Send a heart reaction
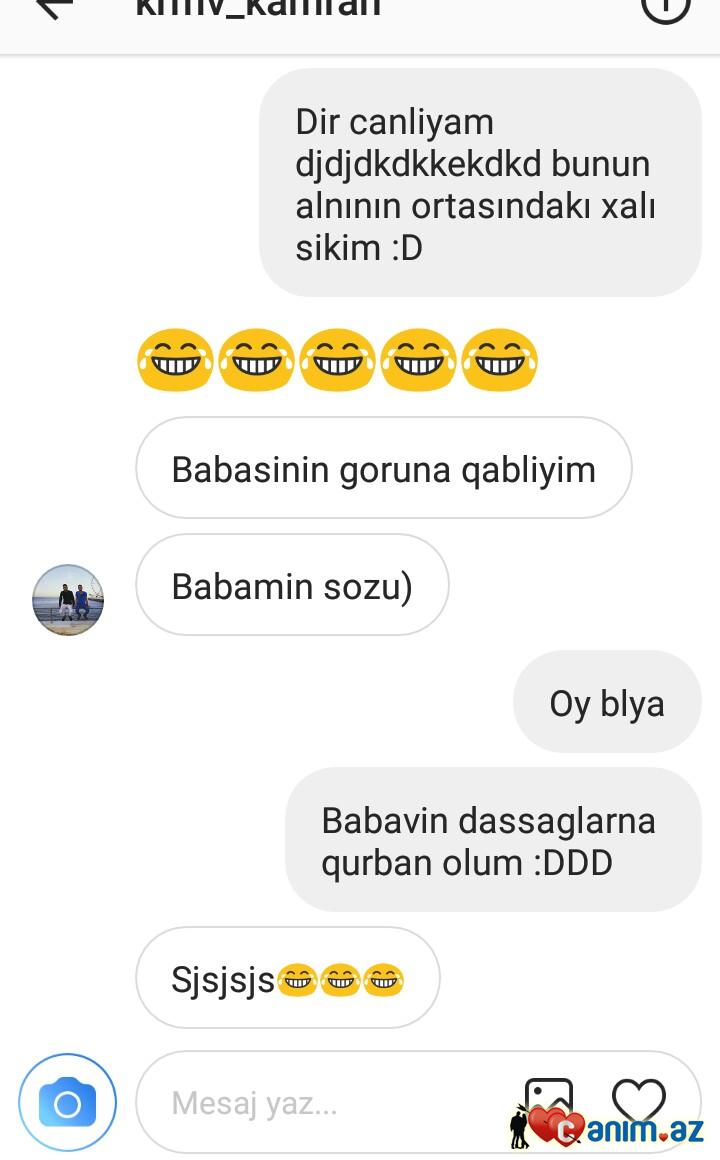720x1160 pixels. point(639,1098)
